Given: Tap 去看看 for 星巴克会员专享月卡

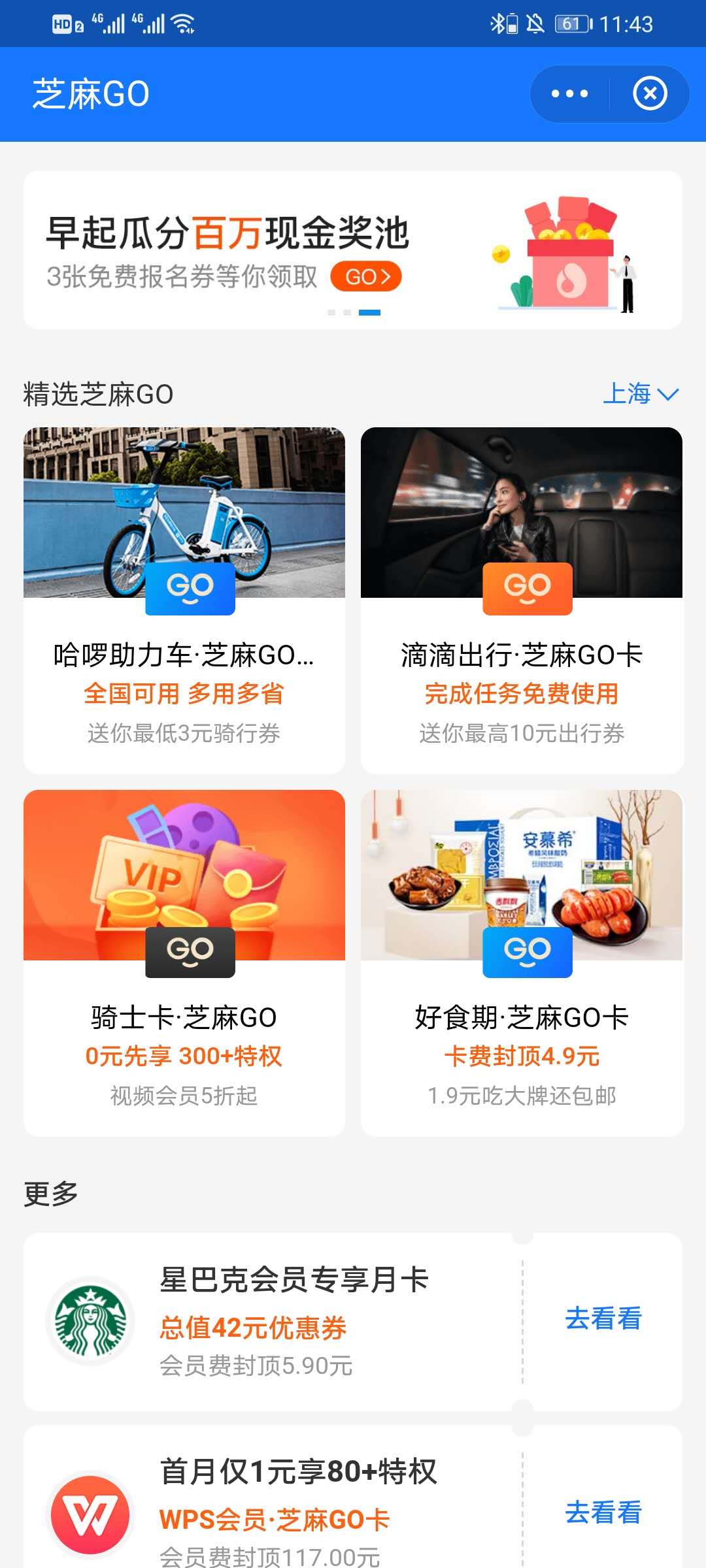Looking at the screenshot, I should click(603, 1318).
